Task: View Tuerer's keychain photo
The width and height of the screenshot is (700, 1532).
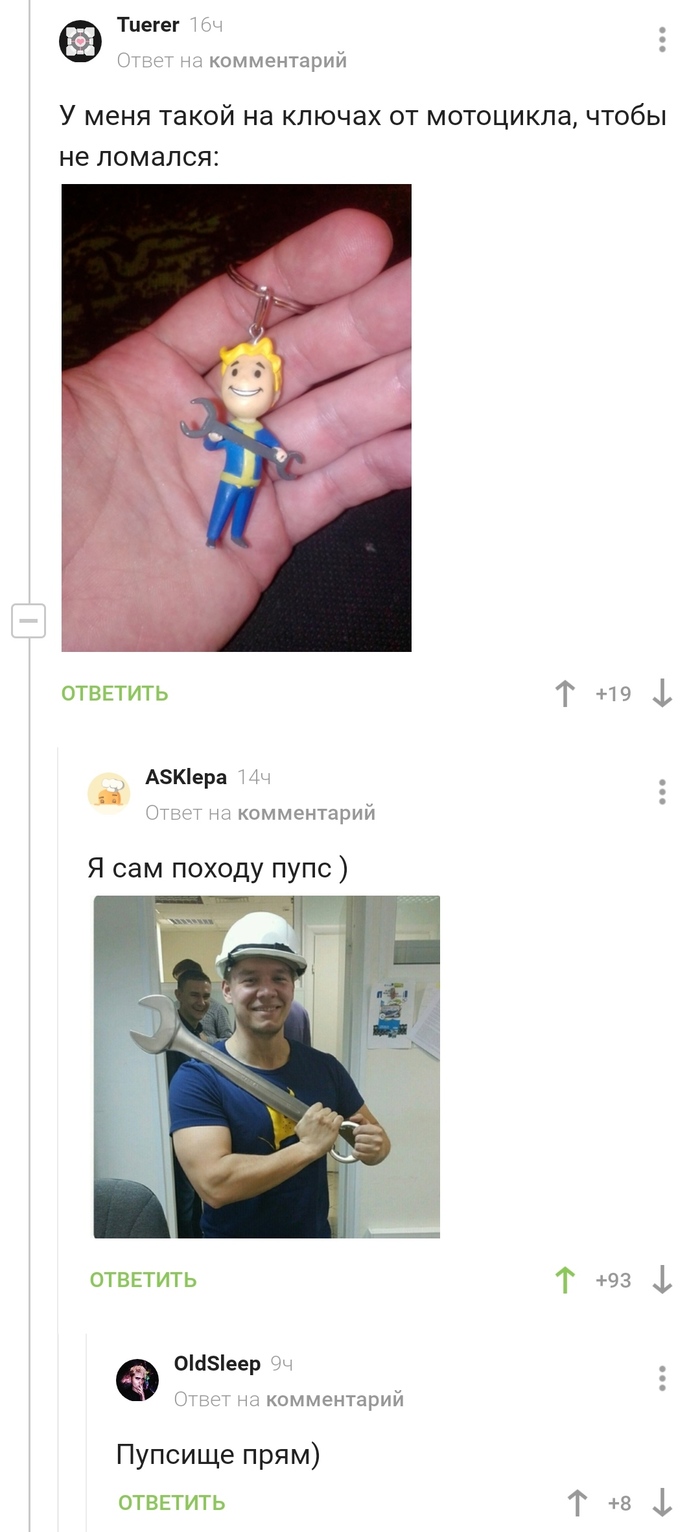Action: pos(237,418)
